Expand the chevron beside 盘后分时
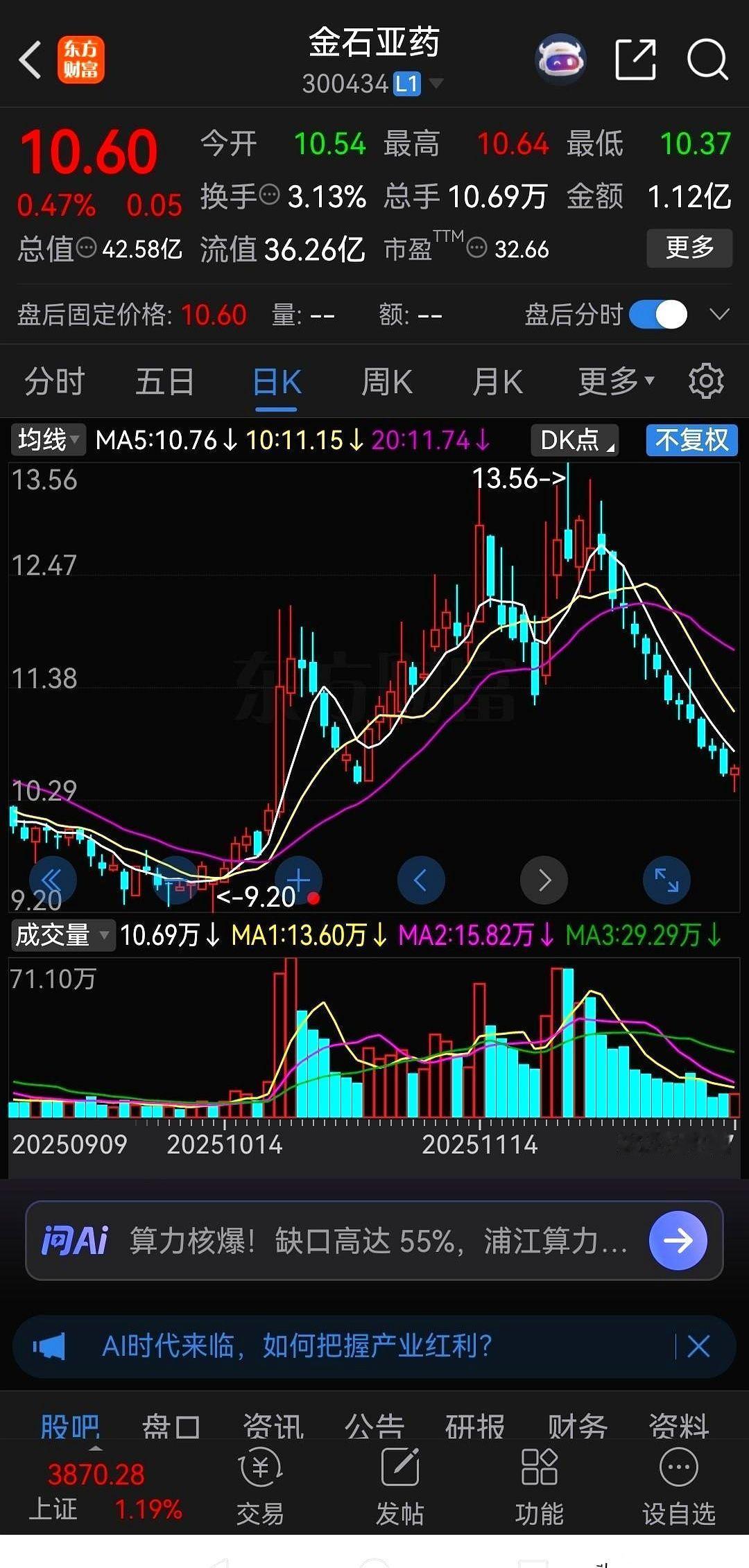This screenshot has height=1568, width=749. click(718, 314)
